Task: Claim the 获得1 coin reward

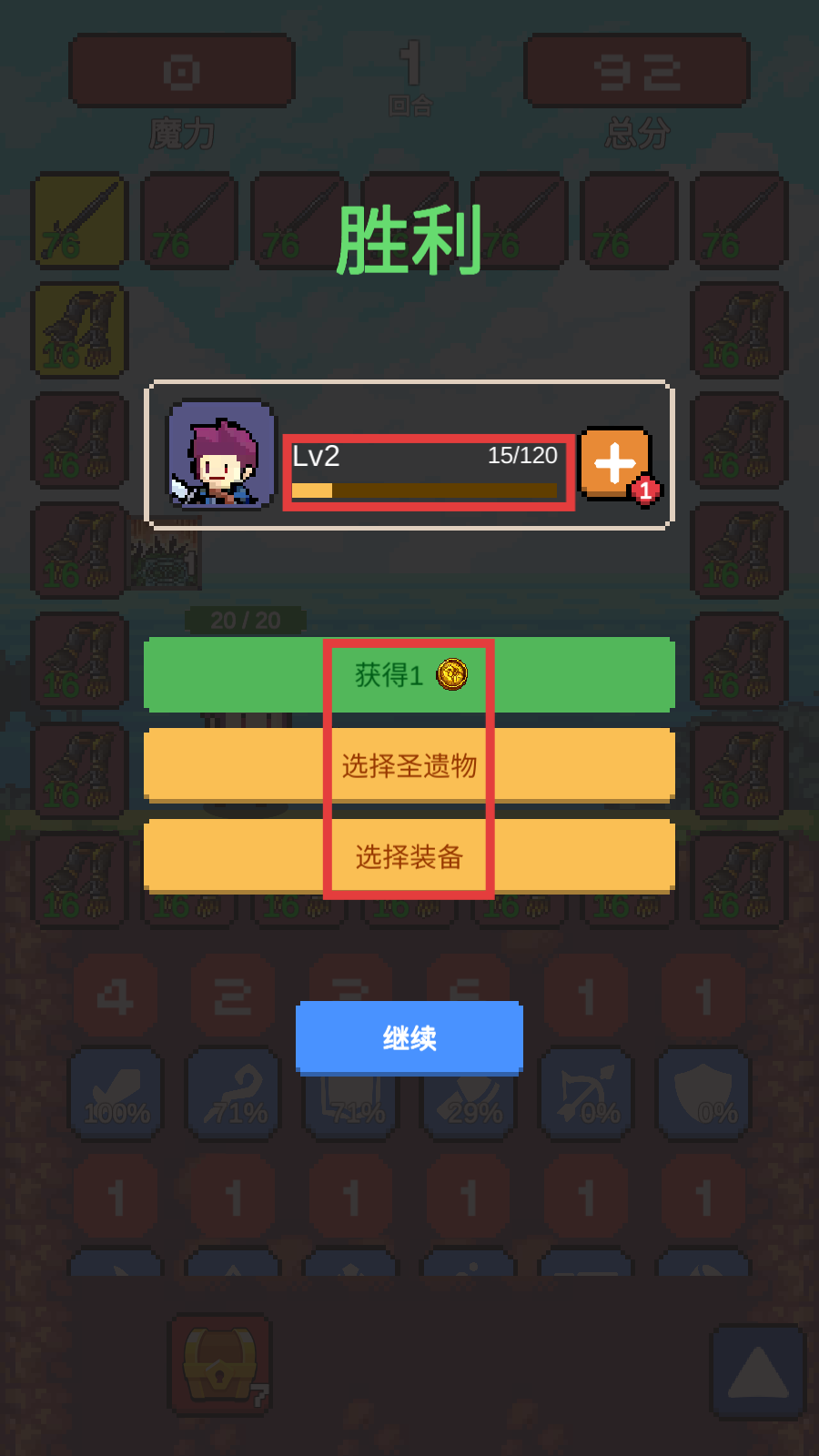Action: [x=409, y=674]
